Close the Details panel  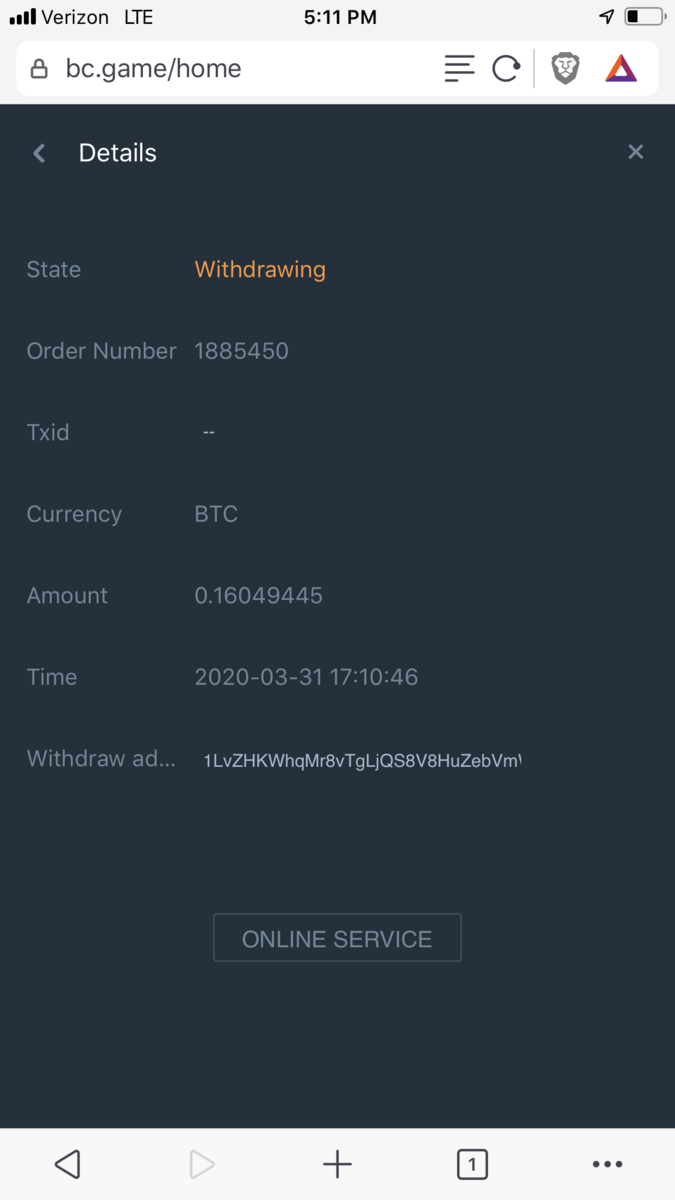tap(635, 152)
